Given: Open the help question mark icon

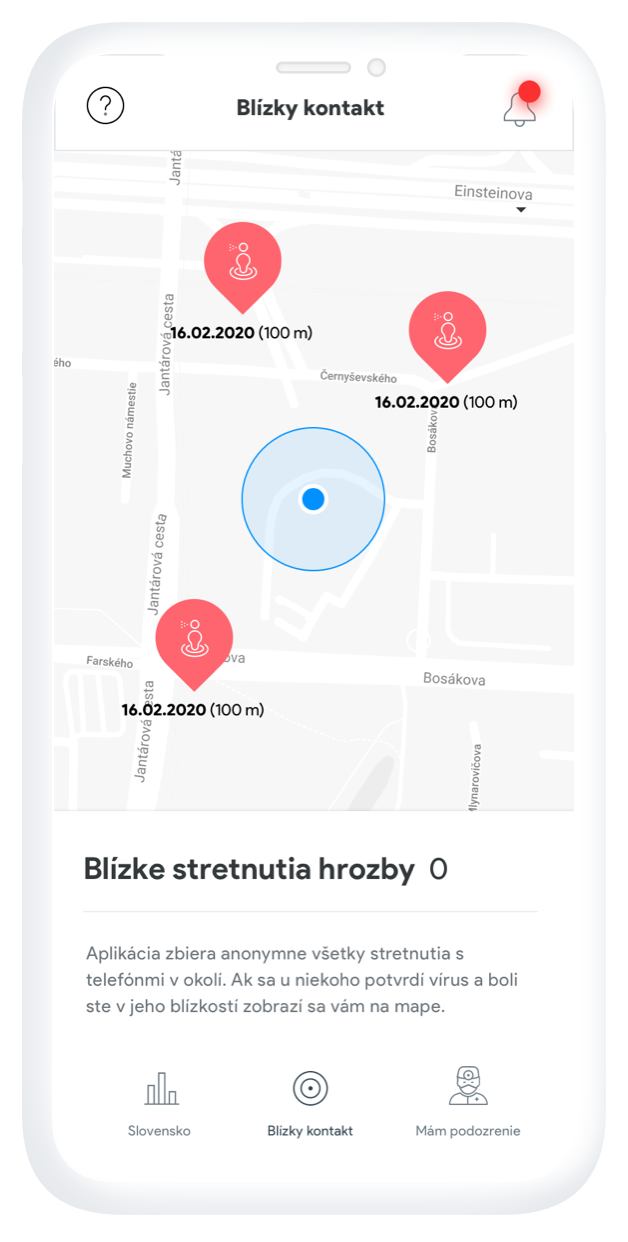Looking at the screenshot, I should [105, 105].
